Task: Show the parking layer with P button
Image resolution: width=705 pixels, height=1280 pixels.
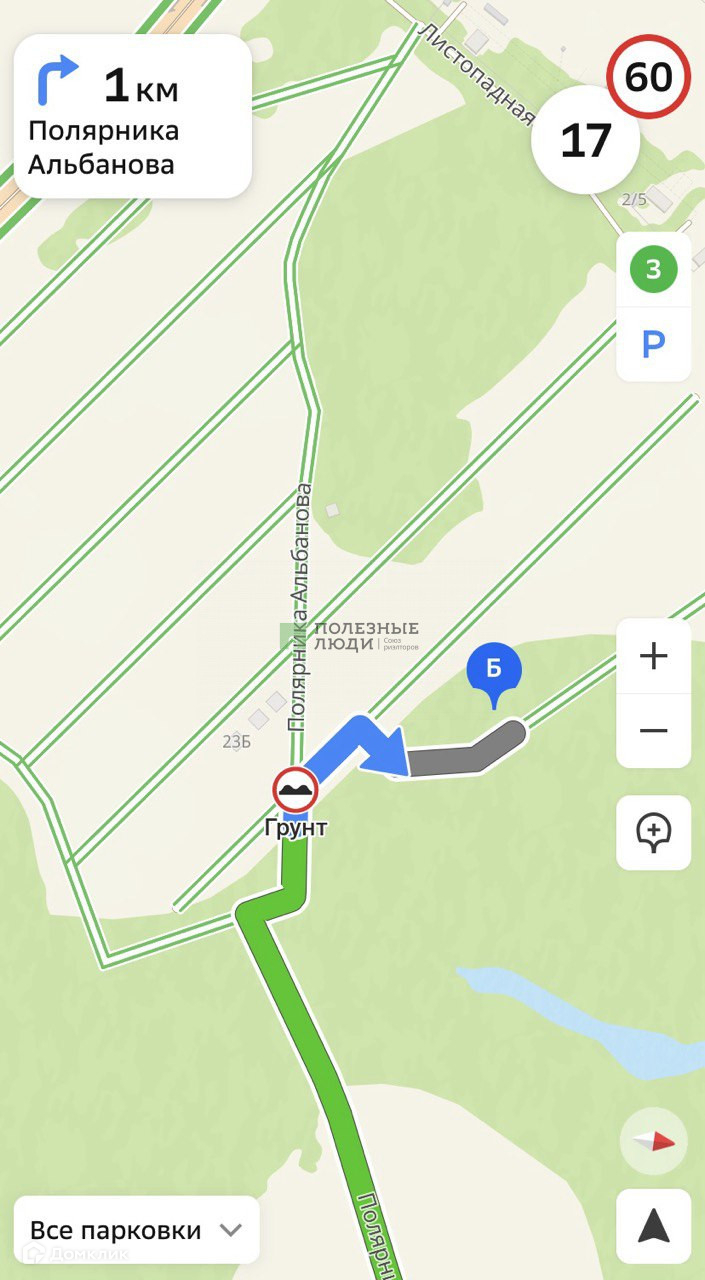Action: 653,345
